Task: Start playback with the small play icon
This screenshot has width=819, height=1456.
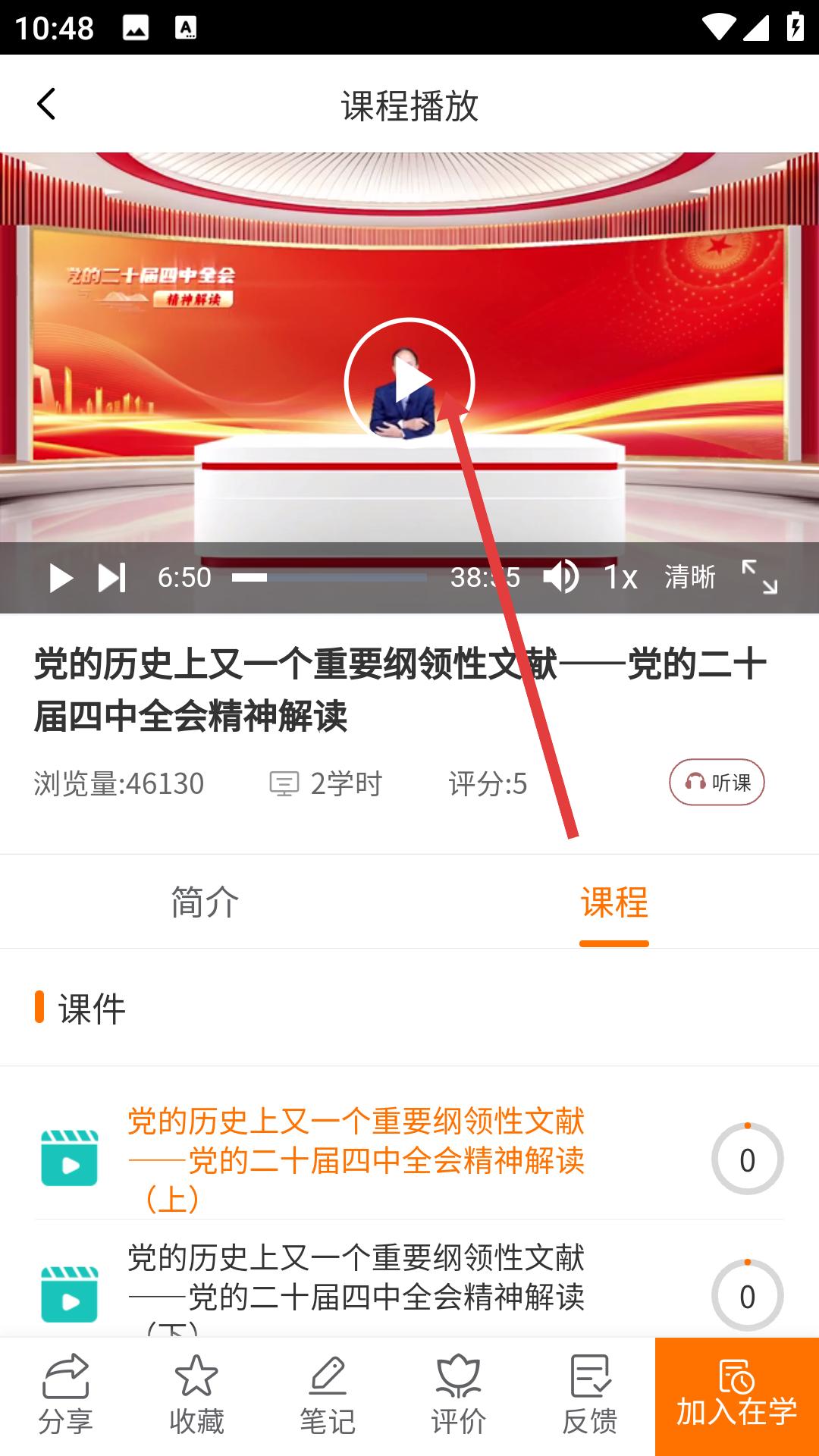Action: click(60, 578)
